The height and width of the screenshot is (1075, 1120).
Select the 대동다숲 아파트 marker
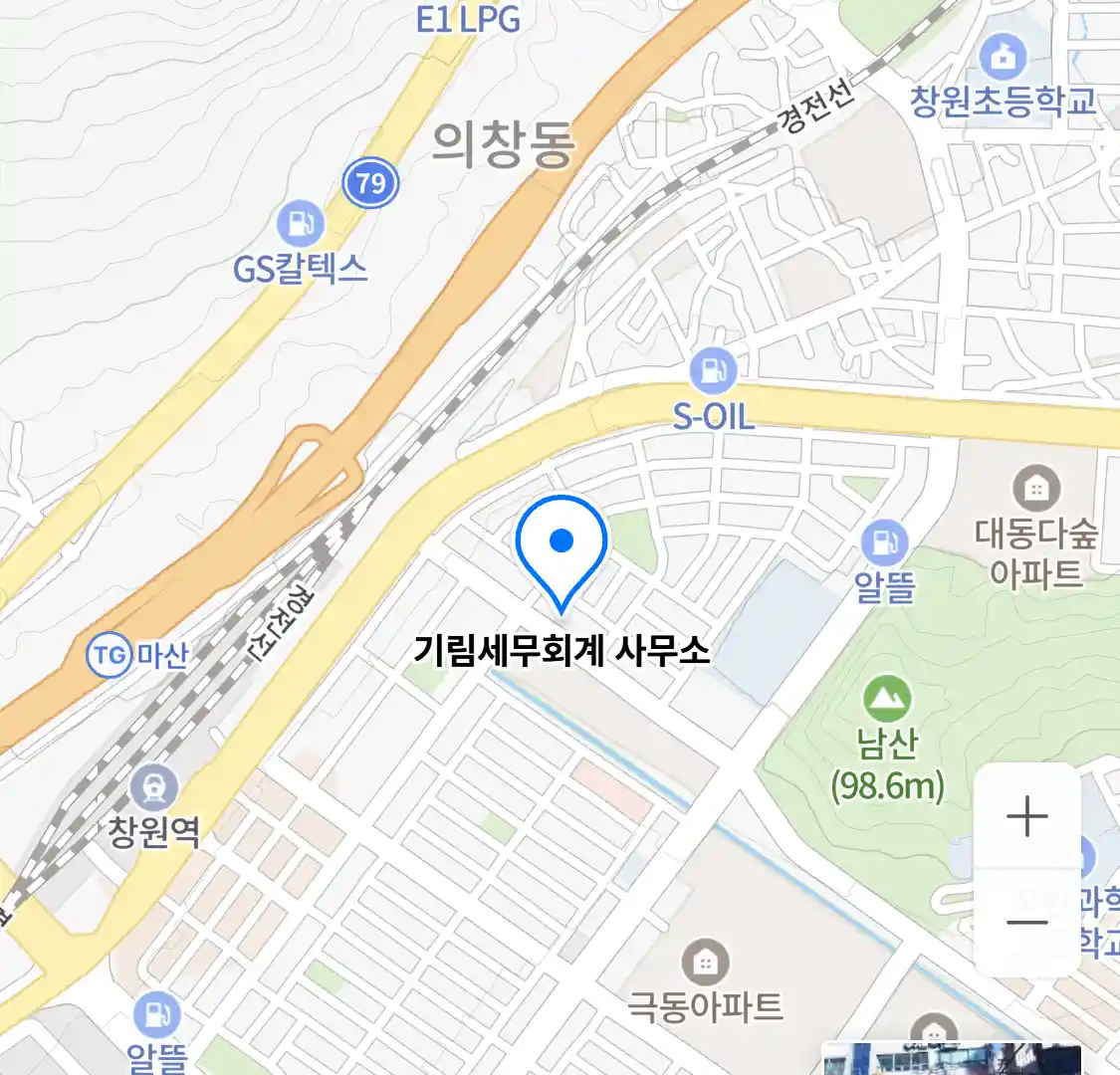tap(1036, 489)
